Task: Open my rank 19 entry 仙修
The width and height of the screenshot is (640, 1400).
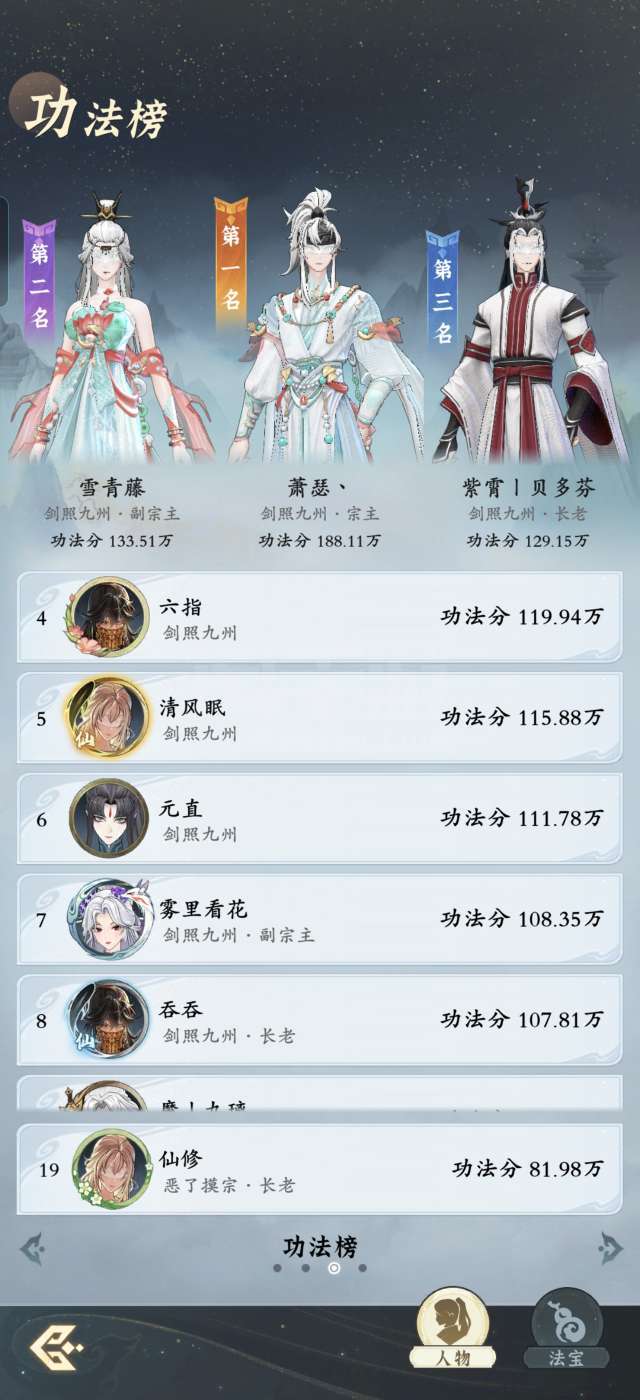Action: click(x=320, y=1169)
